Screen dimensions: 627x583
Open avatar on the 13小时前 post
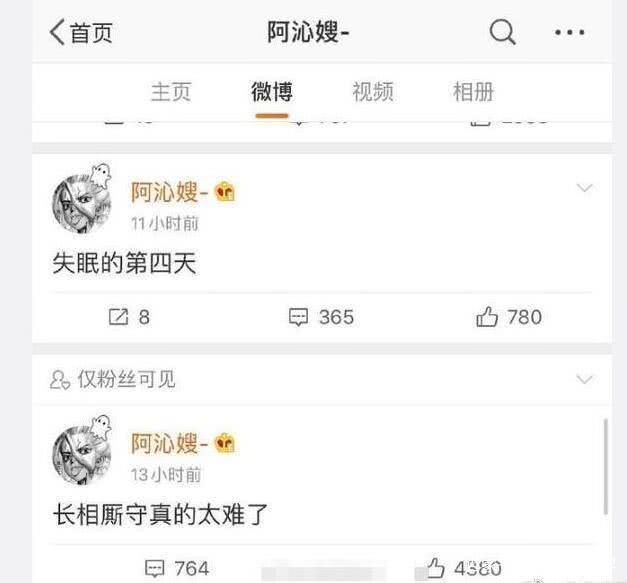(x=81, y=451)
